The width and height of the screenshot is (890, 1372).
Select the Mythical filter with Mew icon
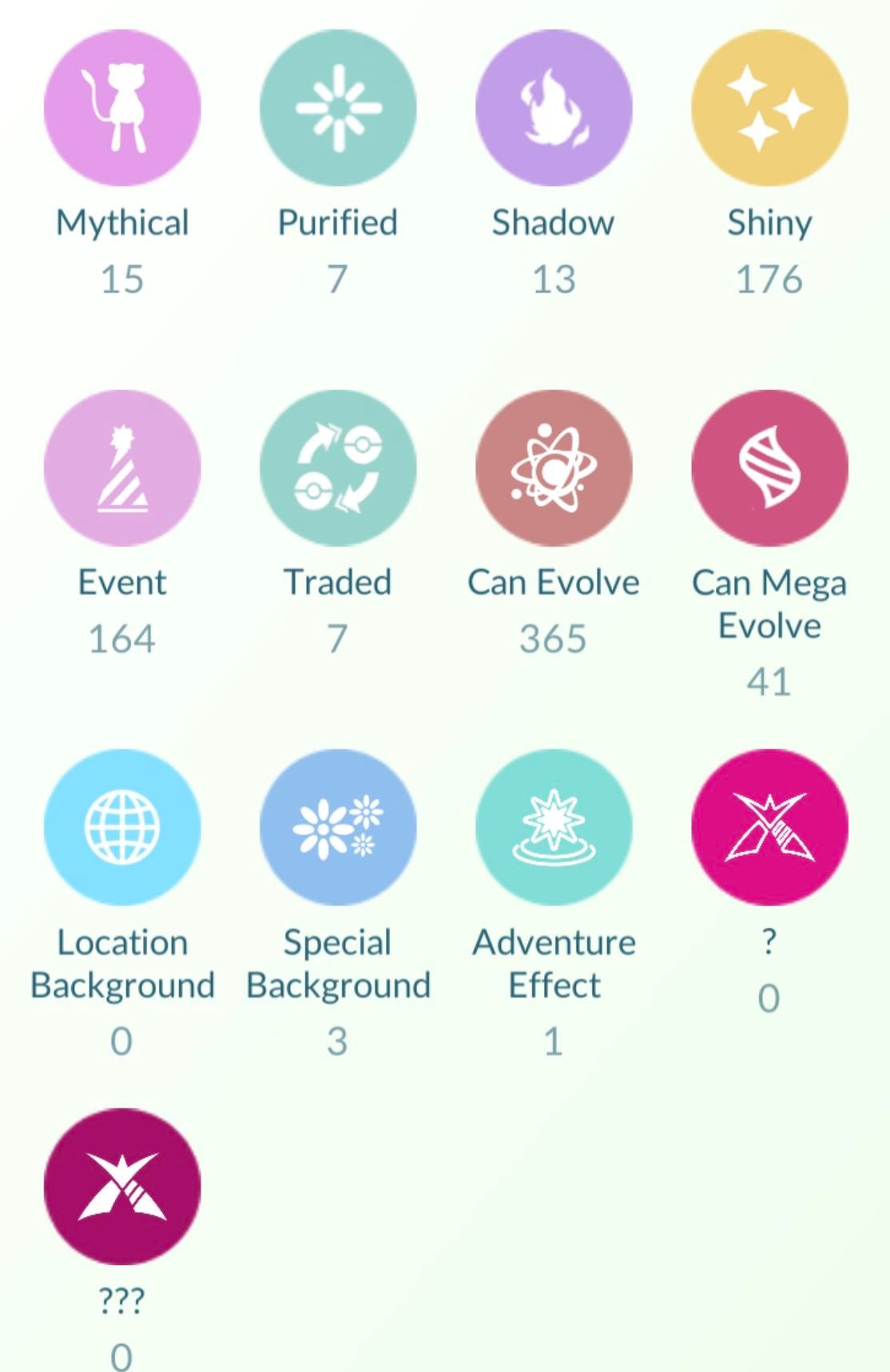(121, 108)
